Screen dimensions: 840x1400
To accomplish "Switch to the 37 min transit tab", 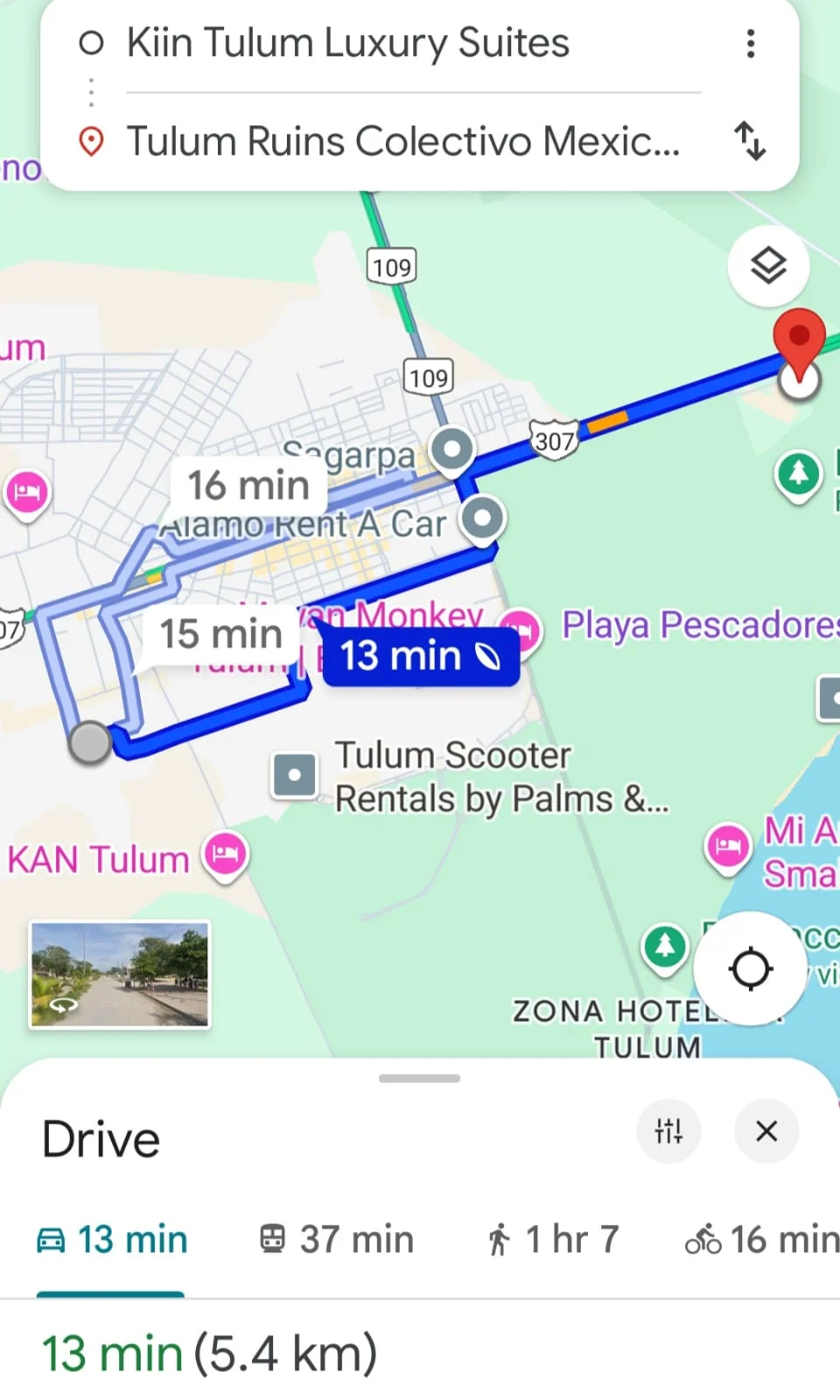I will [x=337, y=1240].
